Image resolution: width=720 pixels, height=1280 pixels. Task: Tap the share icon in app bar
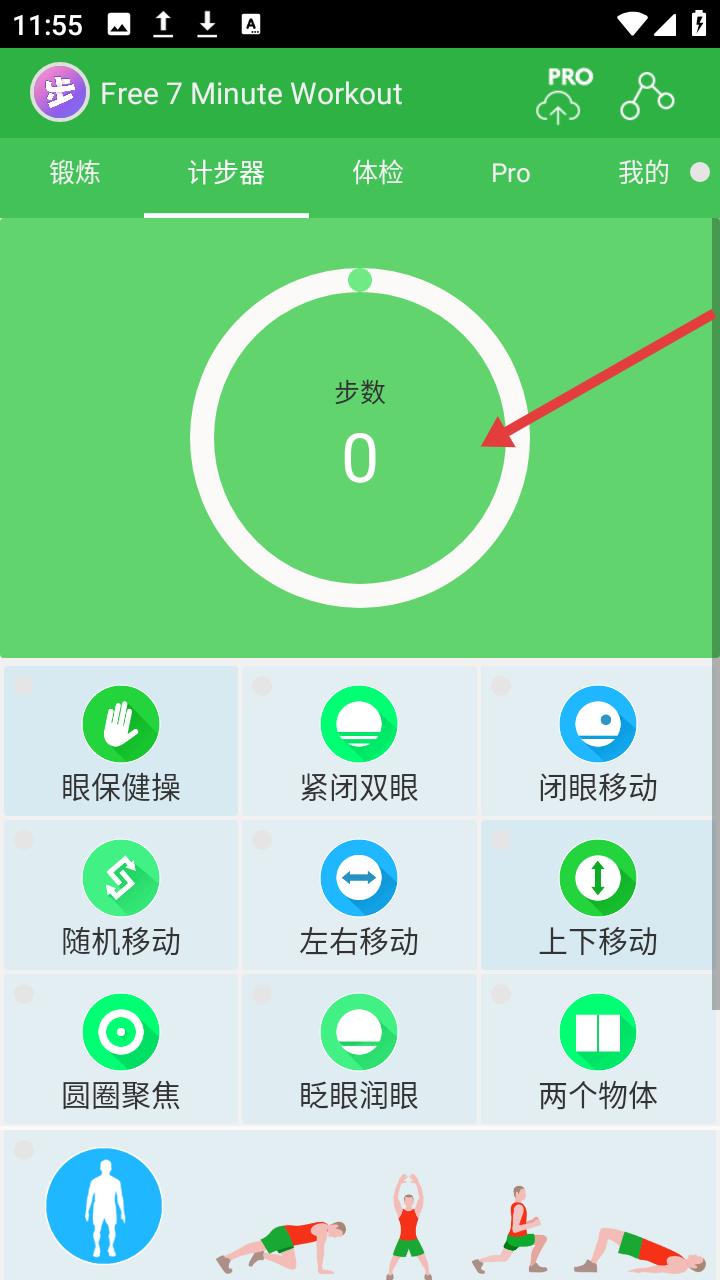click(646, 96)
